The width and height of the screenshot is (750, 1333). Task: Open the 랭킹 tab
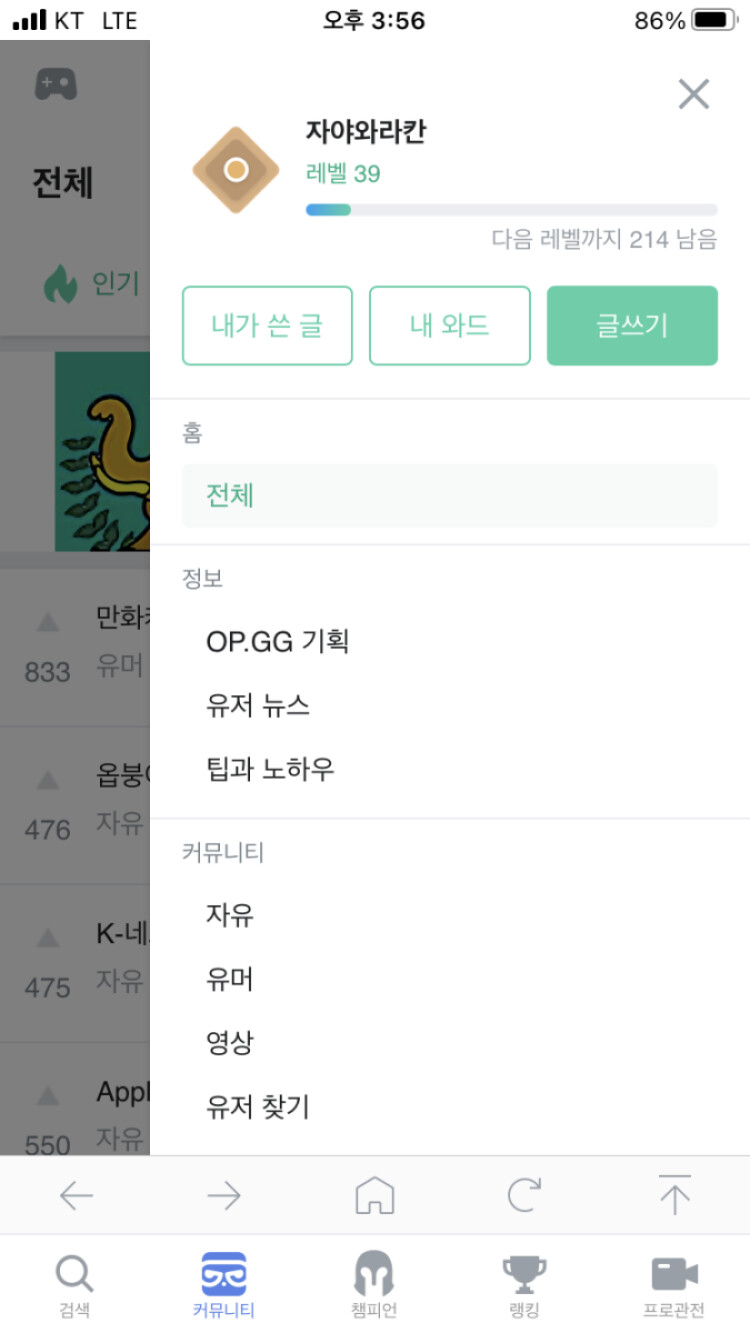click(524, 1285)
